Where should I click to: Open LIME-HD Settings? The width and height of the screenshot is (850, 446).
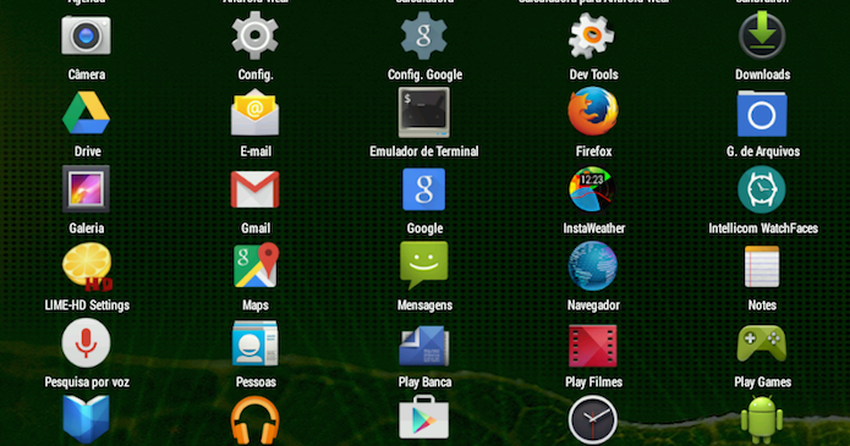click(86, 267)
